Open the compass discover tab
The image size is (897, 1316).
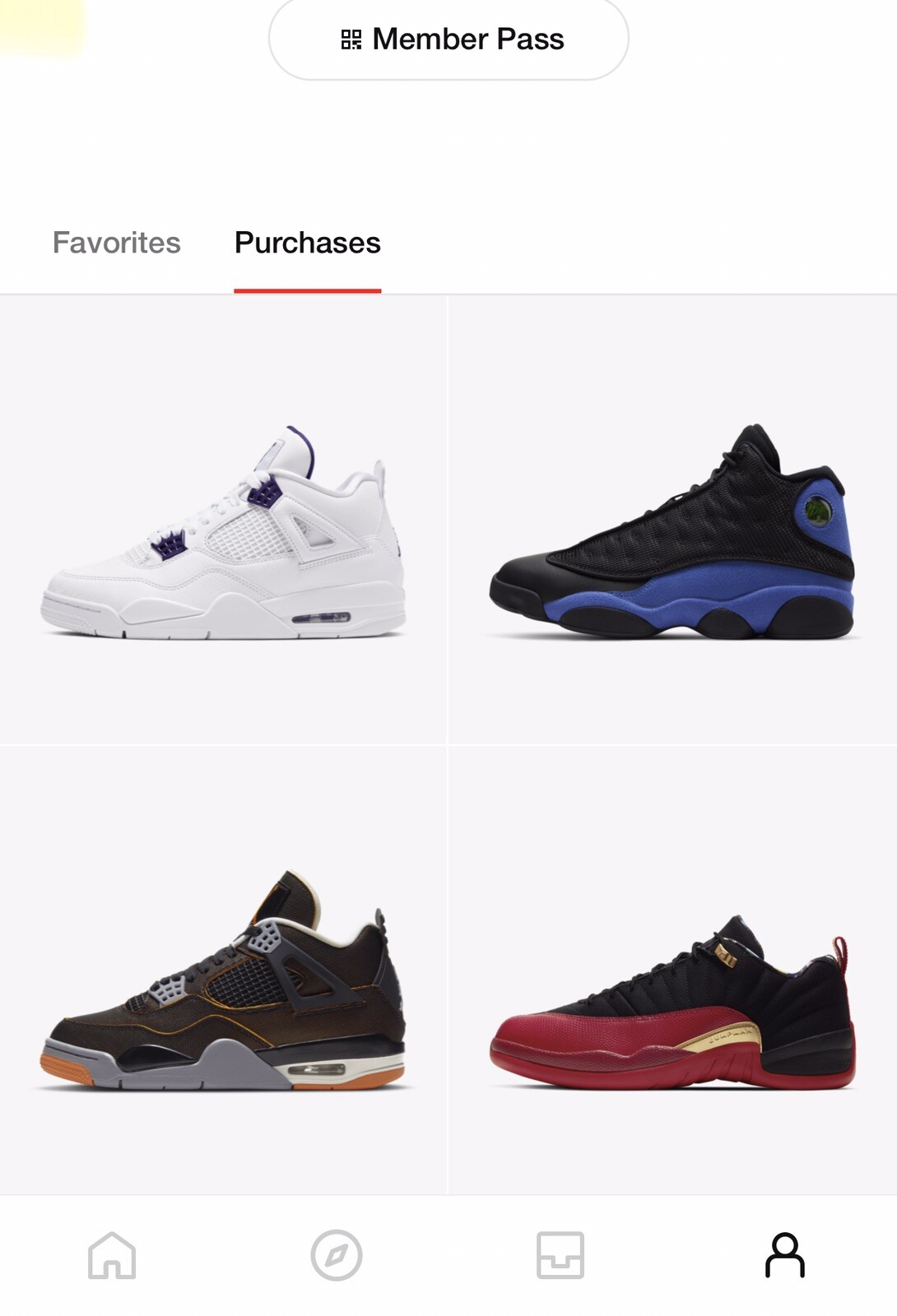(336, 1255)
